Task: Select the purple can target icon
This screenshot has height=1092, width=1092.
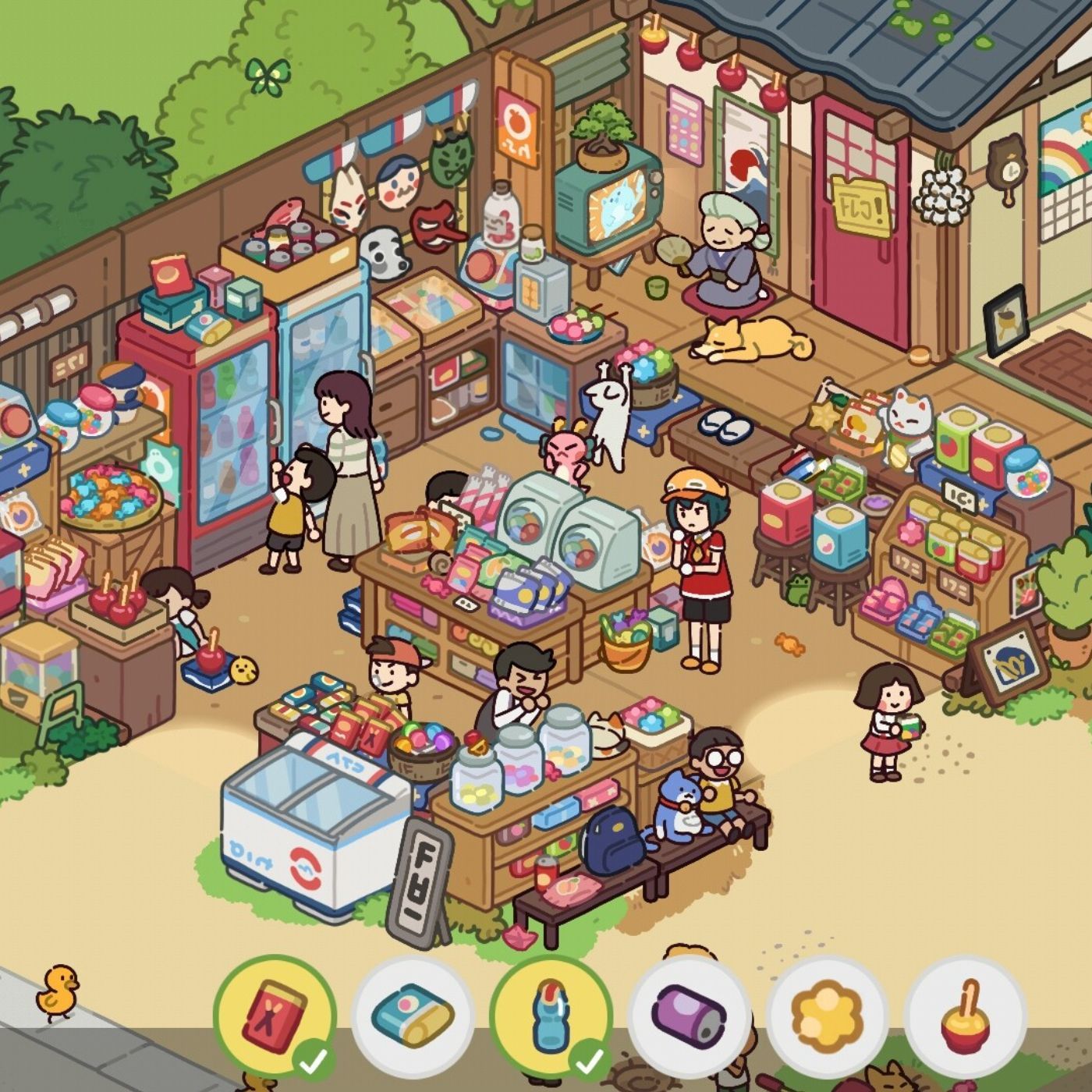Action: (690, 1016)
